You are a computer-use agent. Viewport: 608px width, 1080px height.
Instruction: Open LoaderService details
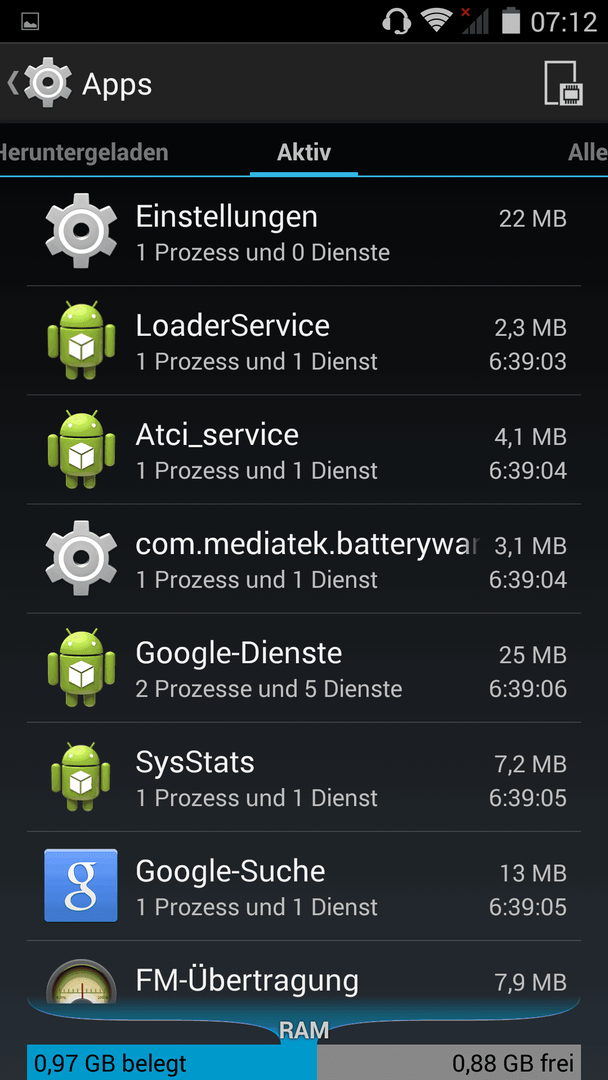pos(304,341)
